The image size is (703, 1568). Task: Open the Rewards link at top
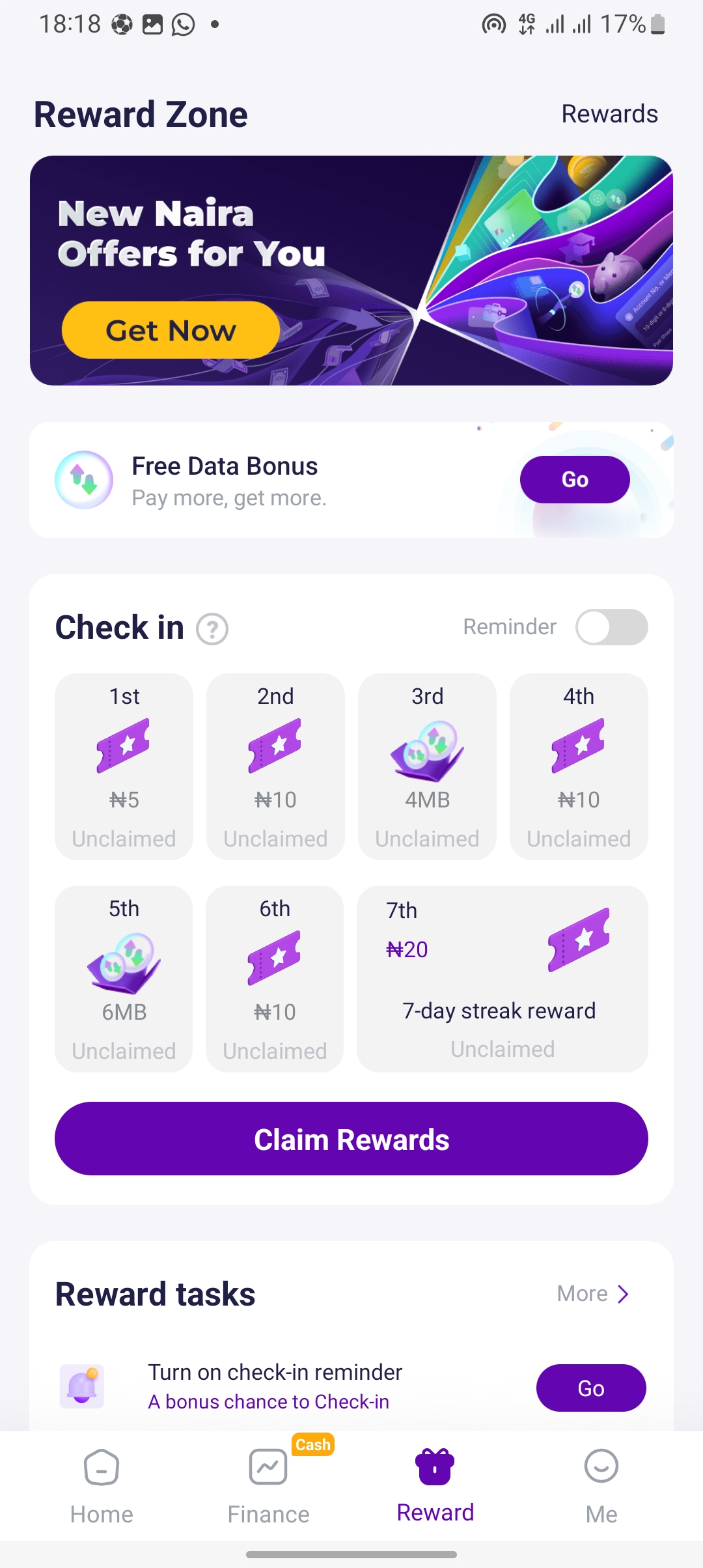(x=609, y=114)
